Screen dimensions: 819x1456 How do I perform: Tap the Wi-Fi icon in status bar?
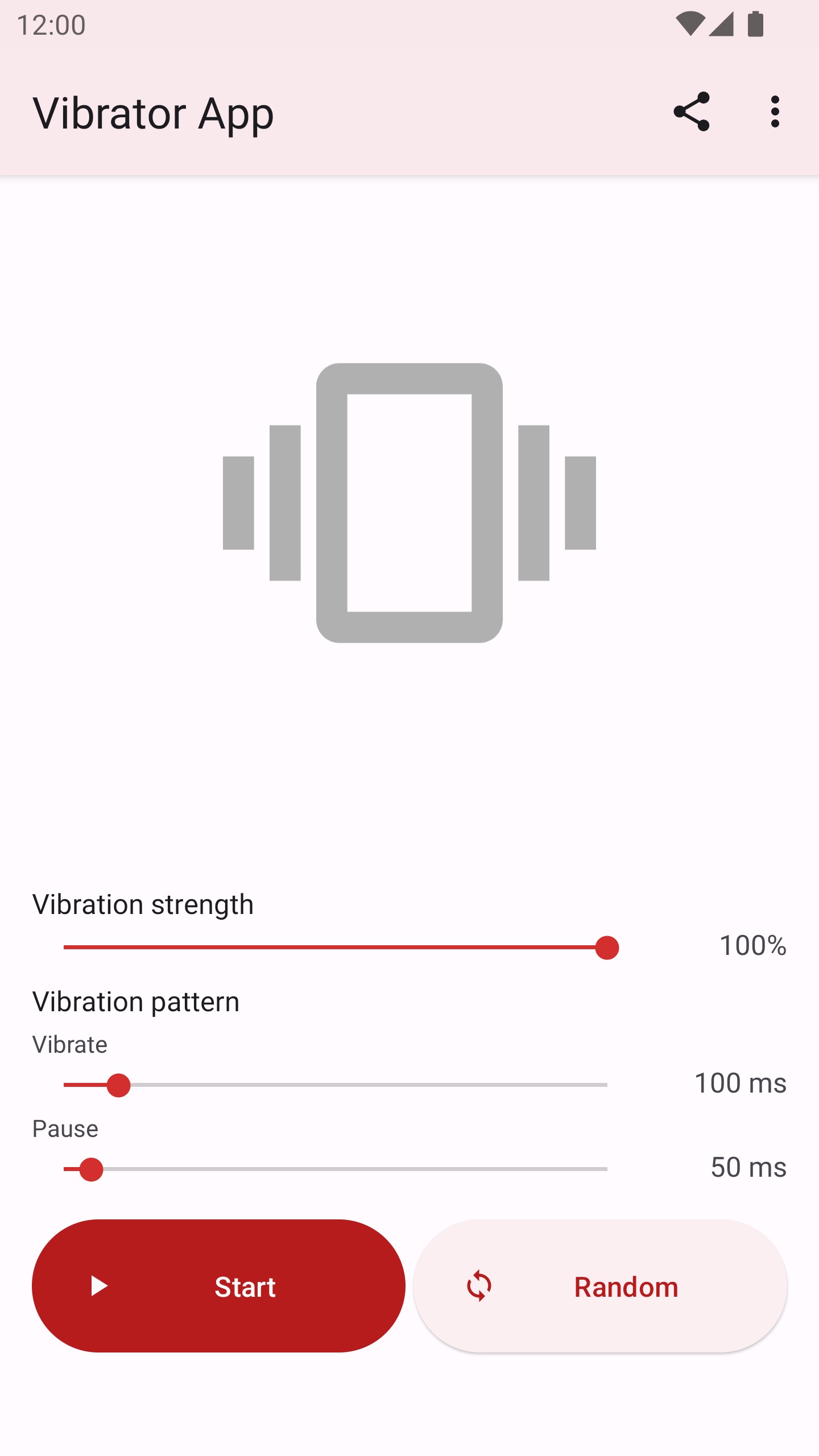coord(690,24)
